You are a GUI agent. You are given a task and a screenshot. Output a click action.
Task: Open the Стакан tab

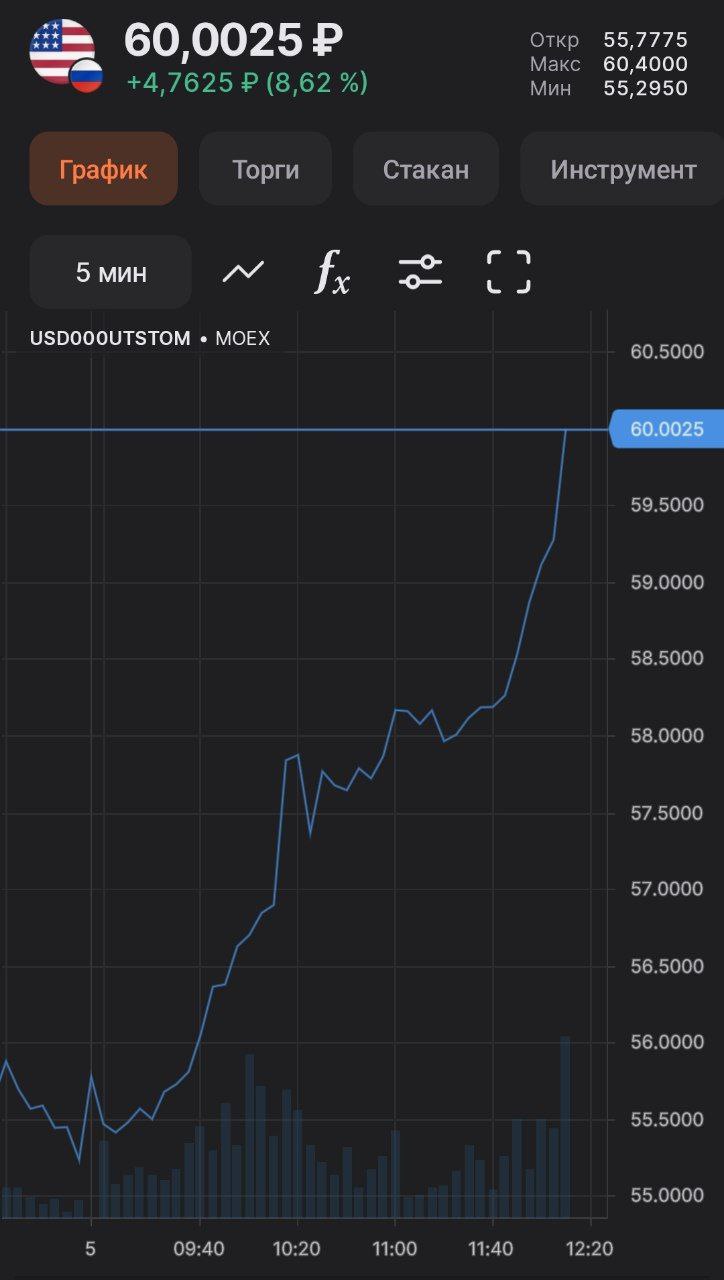[425, 169]
